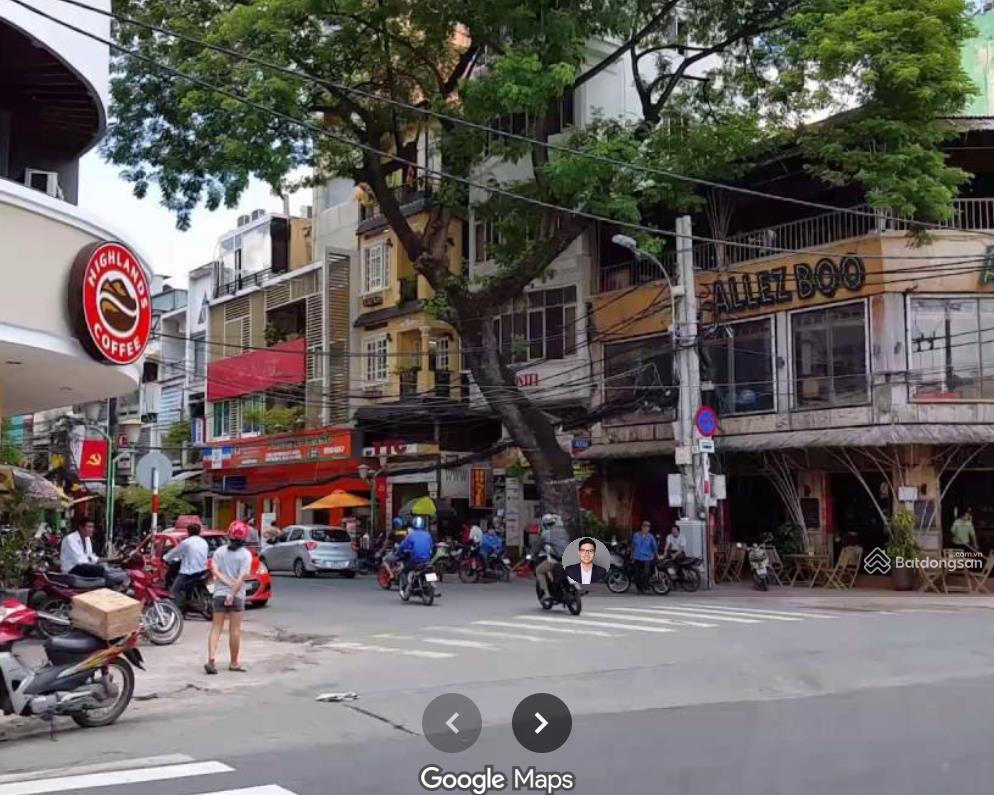Tap the agent's profile picture

point(586,561)
